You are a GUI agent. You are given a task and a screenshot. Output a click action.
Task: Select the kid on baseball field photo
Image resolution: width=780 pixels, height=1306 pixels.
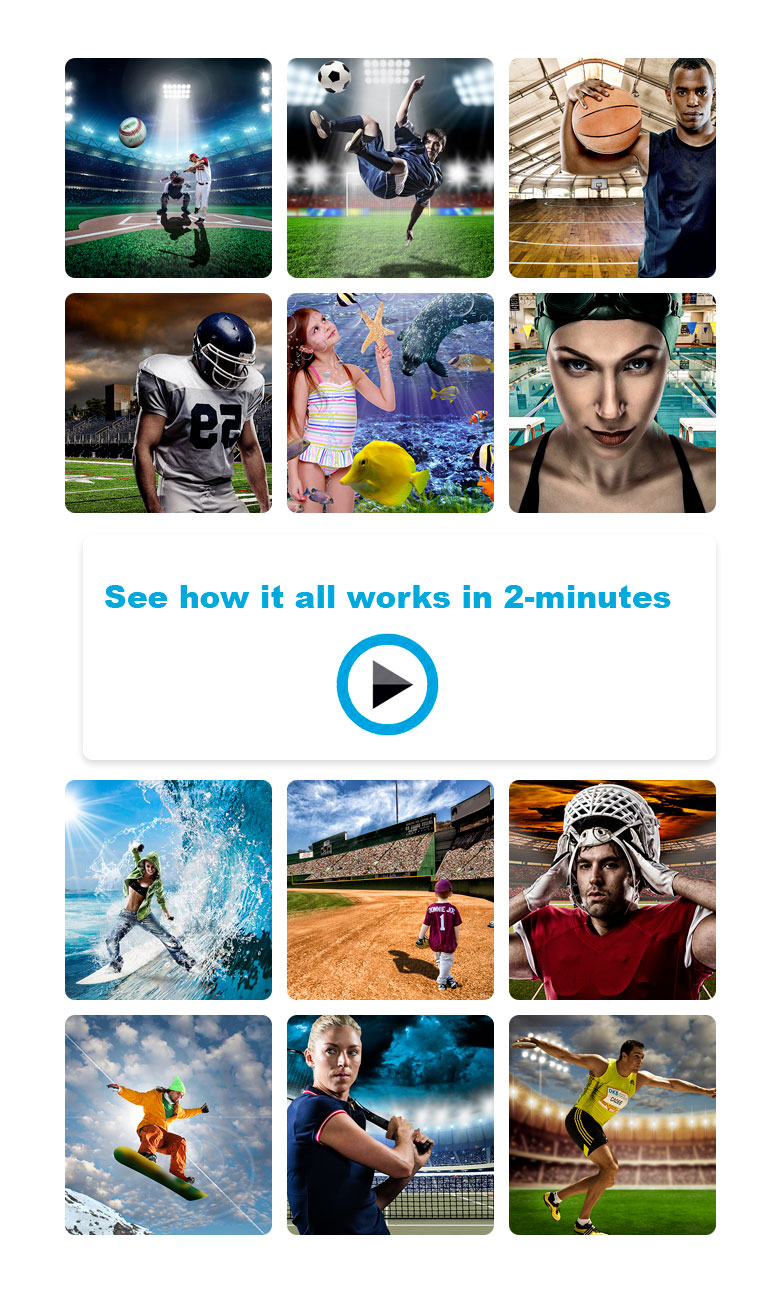click(390, 890)
